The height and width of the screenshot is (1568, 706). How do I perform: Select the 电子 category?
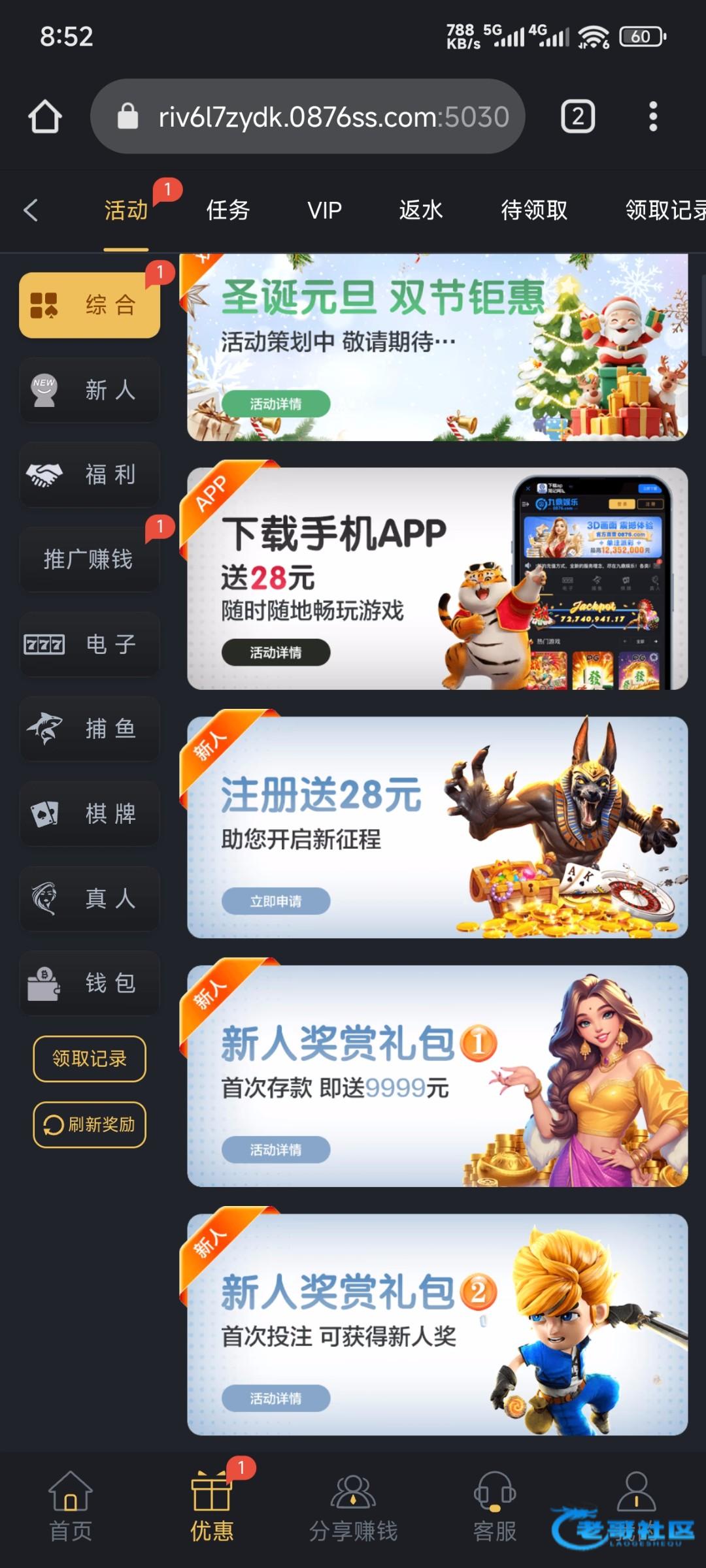point(90,644)
